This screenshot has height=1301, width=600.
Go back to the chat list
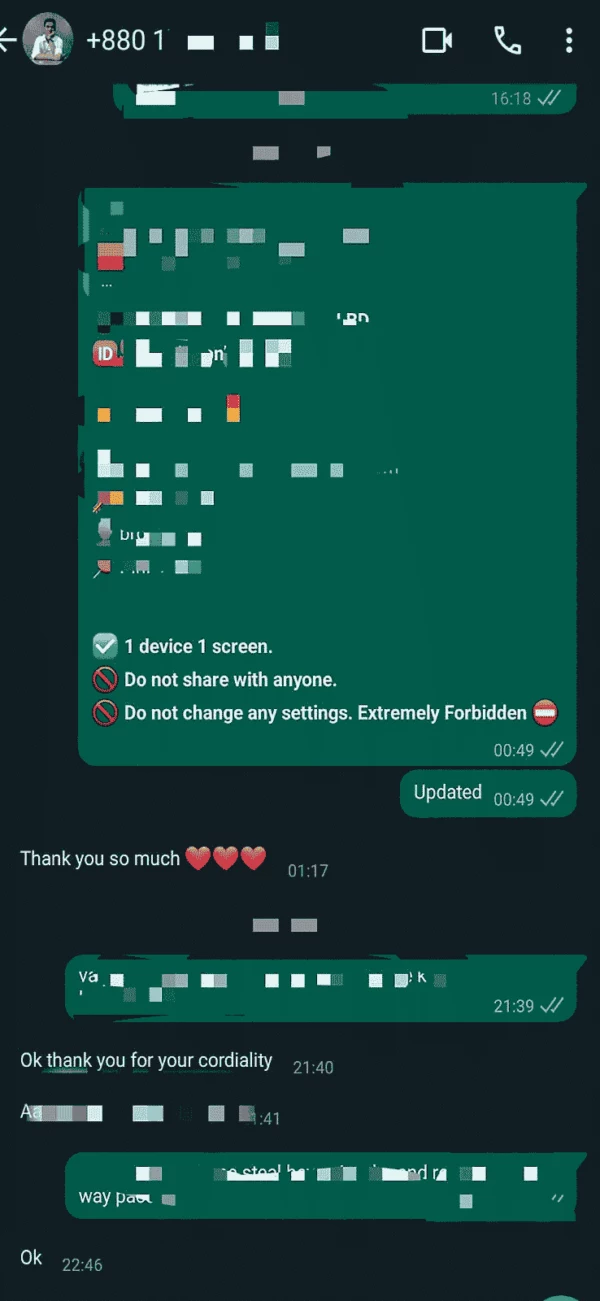[x=8, y=41]
